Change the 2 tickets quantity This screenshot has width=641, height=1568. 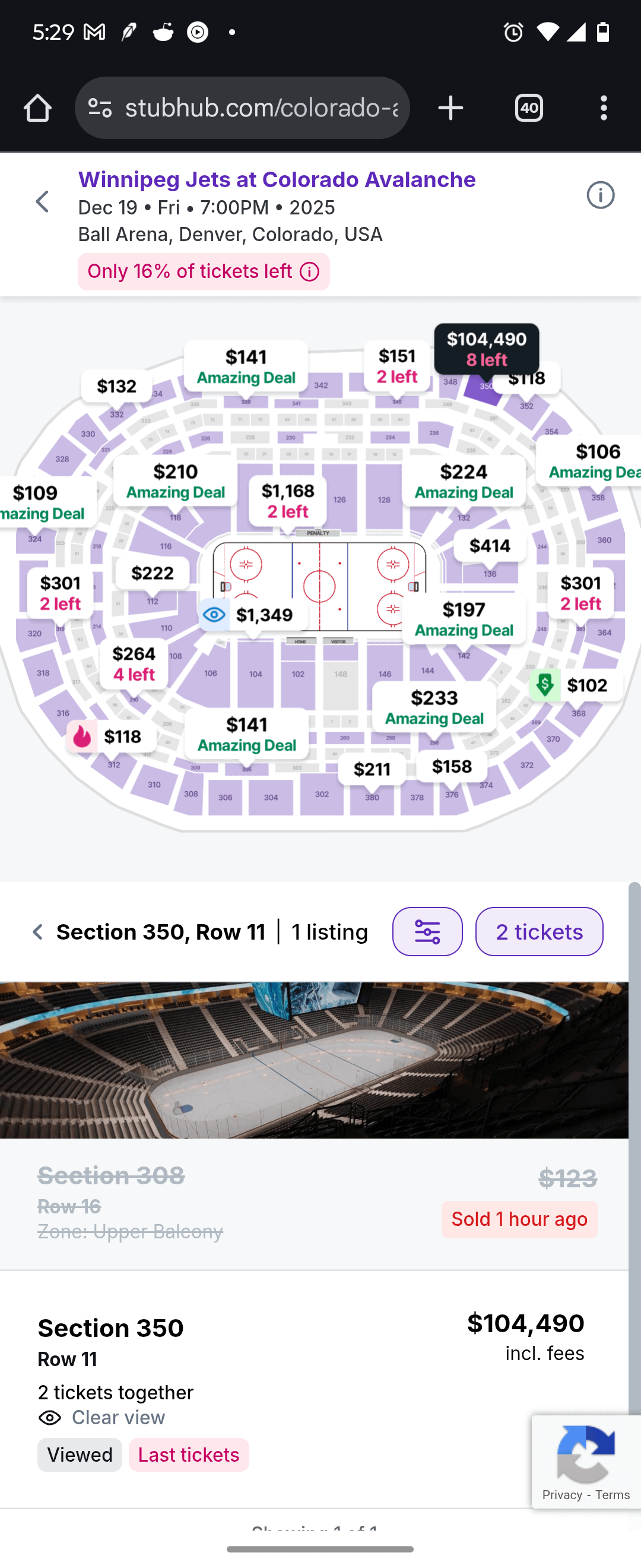(539, 932)
